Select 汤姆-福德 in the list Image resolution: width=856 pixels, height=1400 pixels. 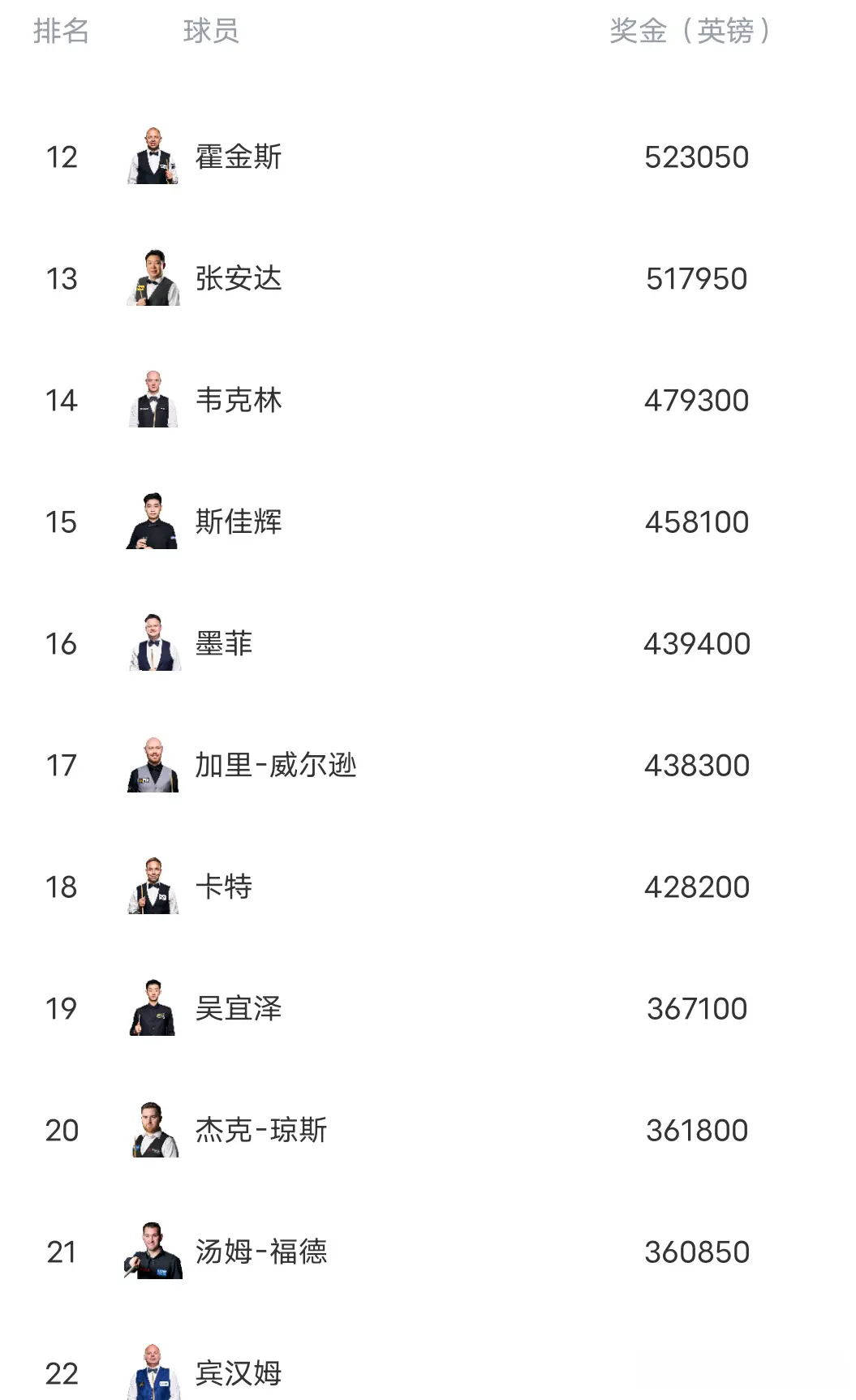[x=260, y=1252]
